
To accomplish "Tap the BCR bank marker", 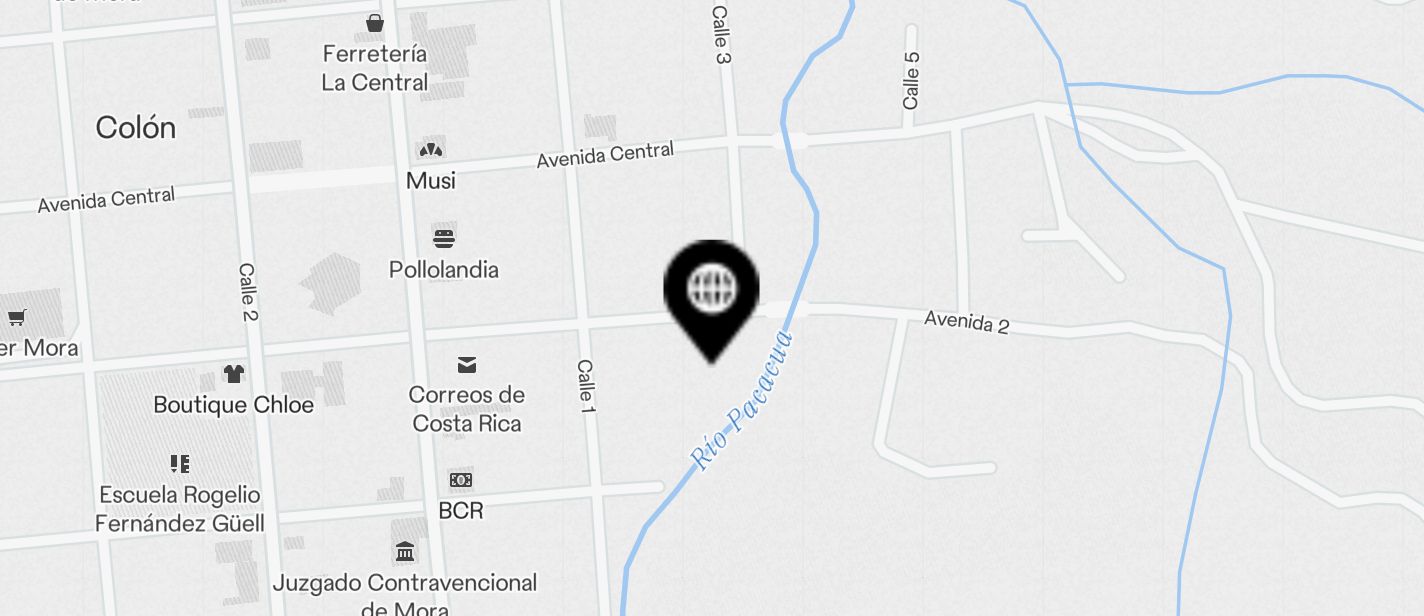I will (x=460, y=481).
